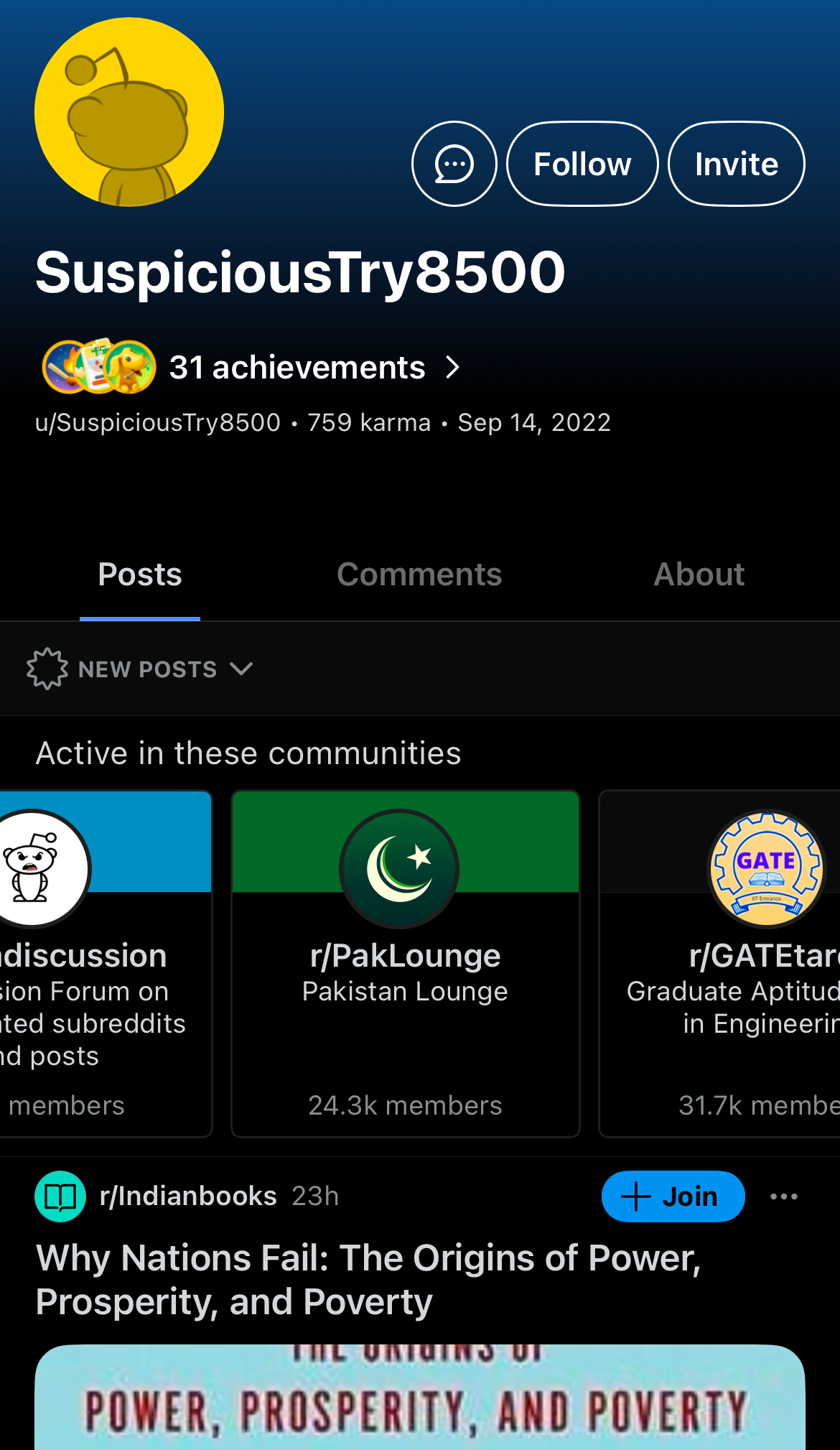
Task: Open overflow menu on Why Nations Fail post
Action: pyautogui.click(x=783, y=1196)
